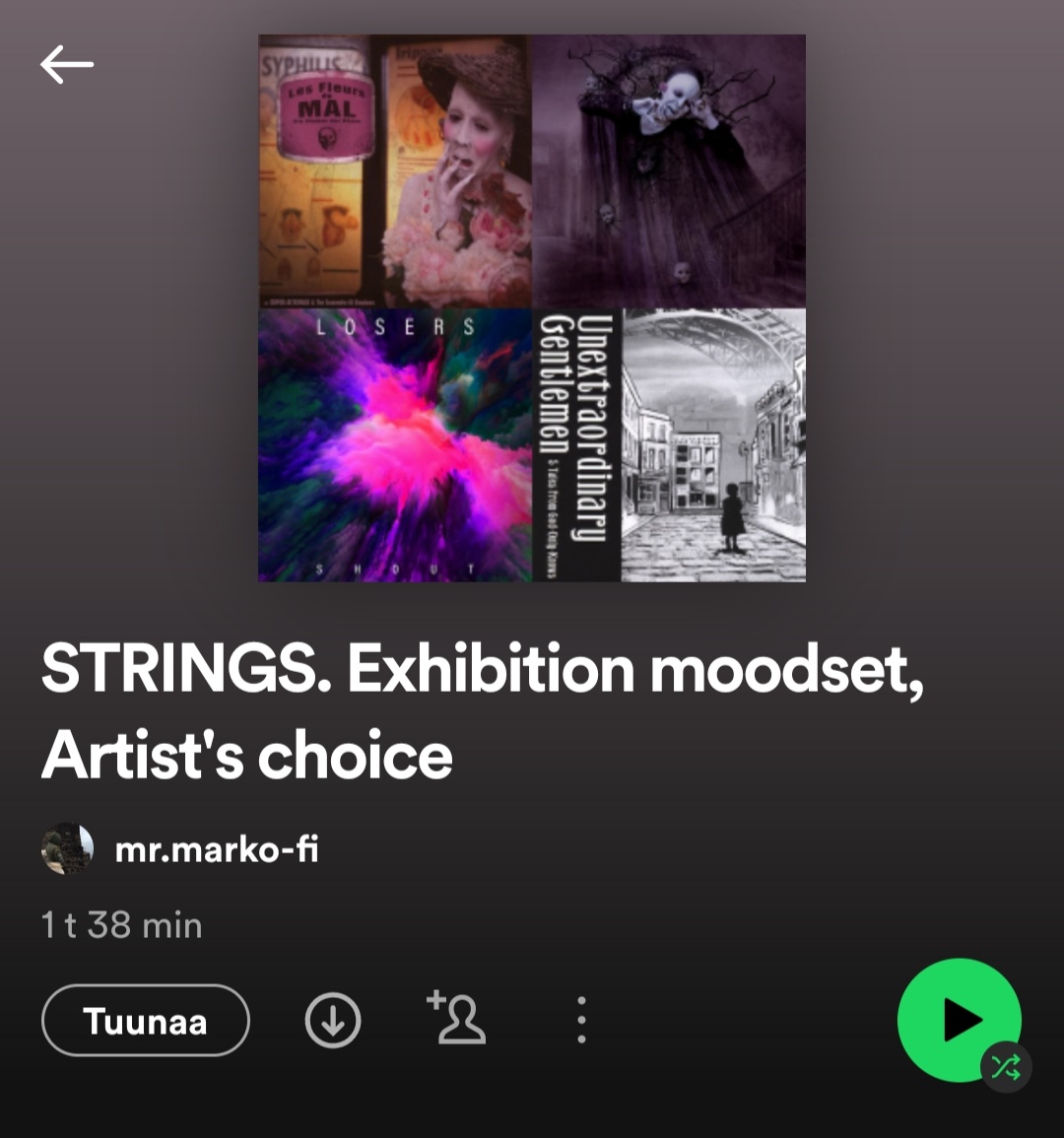1064x1138 pixels.
Task: Play the playlist
Action: tap(959, 1020)
